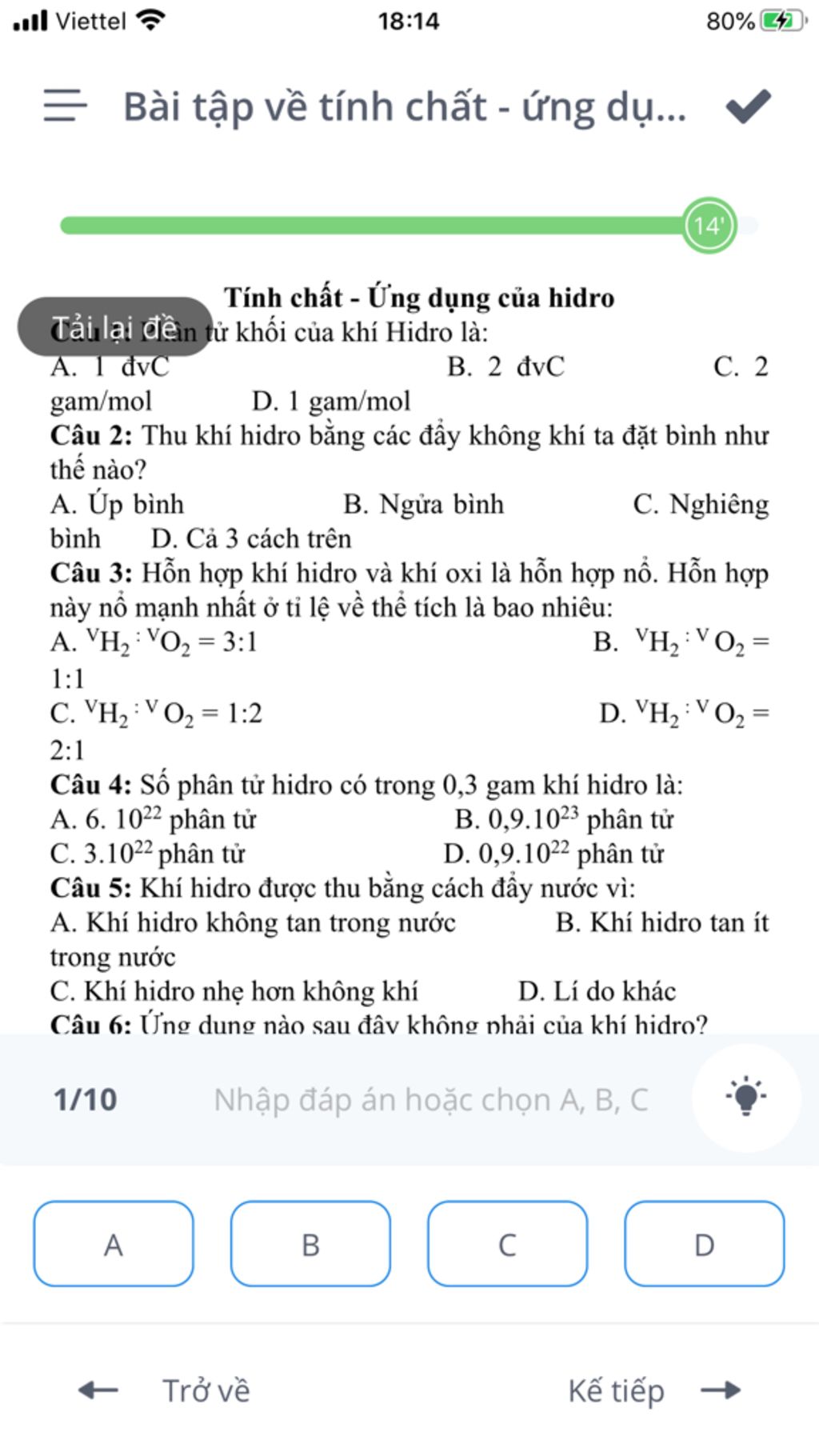
Task: Go back with Trở về
Action: pyautogui.click(x=166, y=1390)
